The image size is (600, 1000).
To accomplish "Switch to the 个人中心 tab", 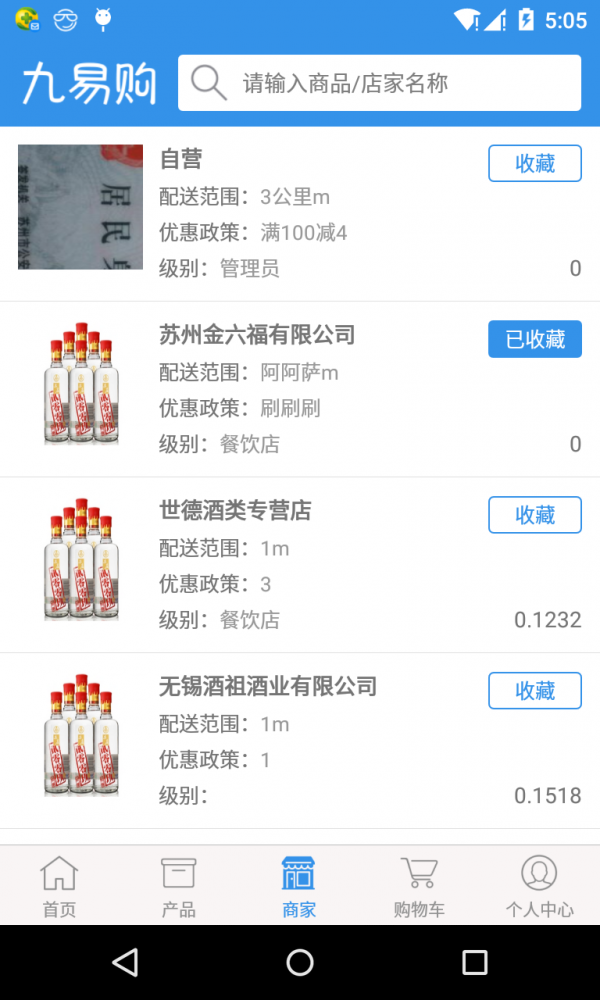I will 539,886.
